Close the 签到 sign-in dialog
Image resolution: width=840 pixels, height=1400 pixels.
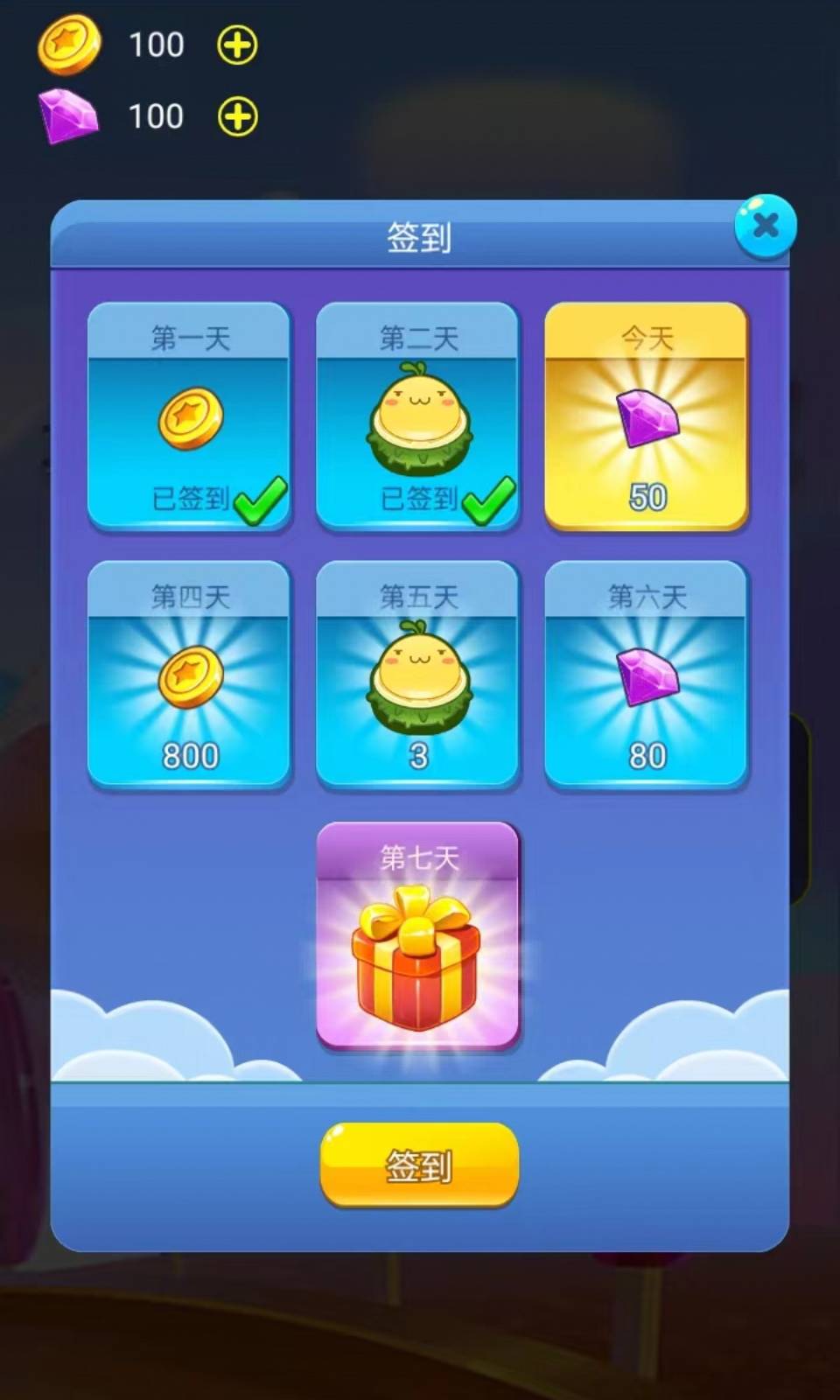[x=765, y=227]
